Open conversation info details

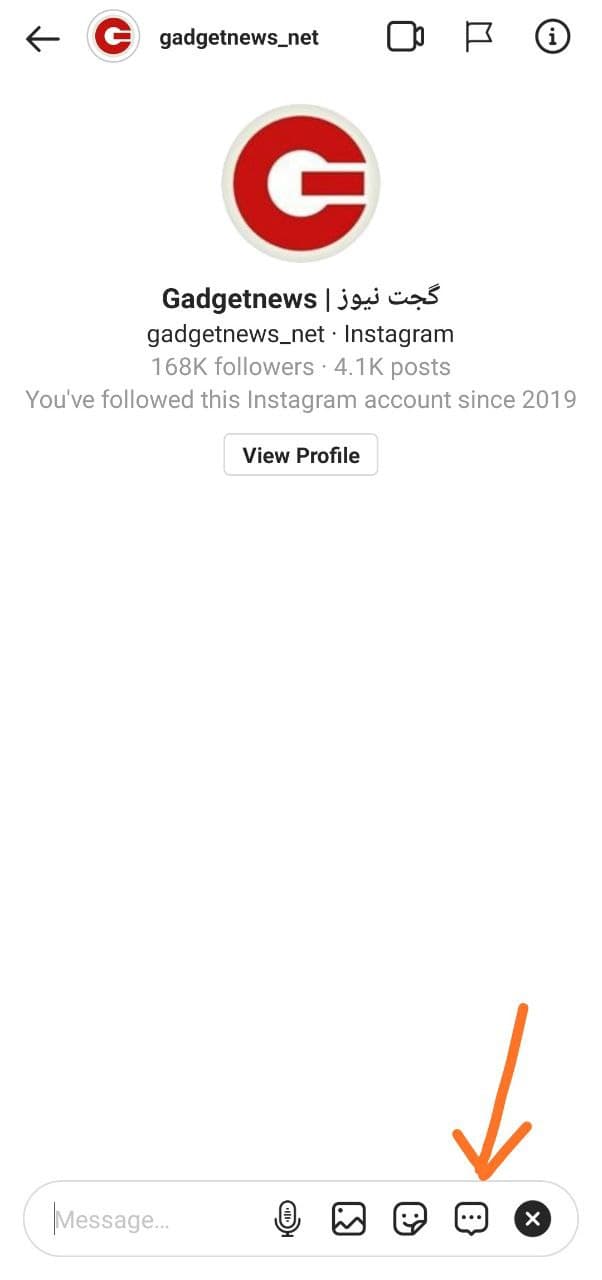click(x=552, y=38)
